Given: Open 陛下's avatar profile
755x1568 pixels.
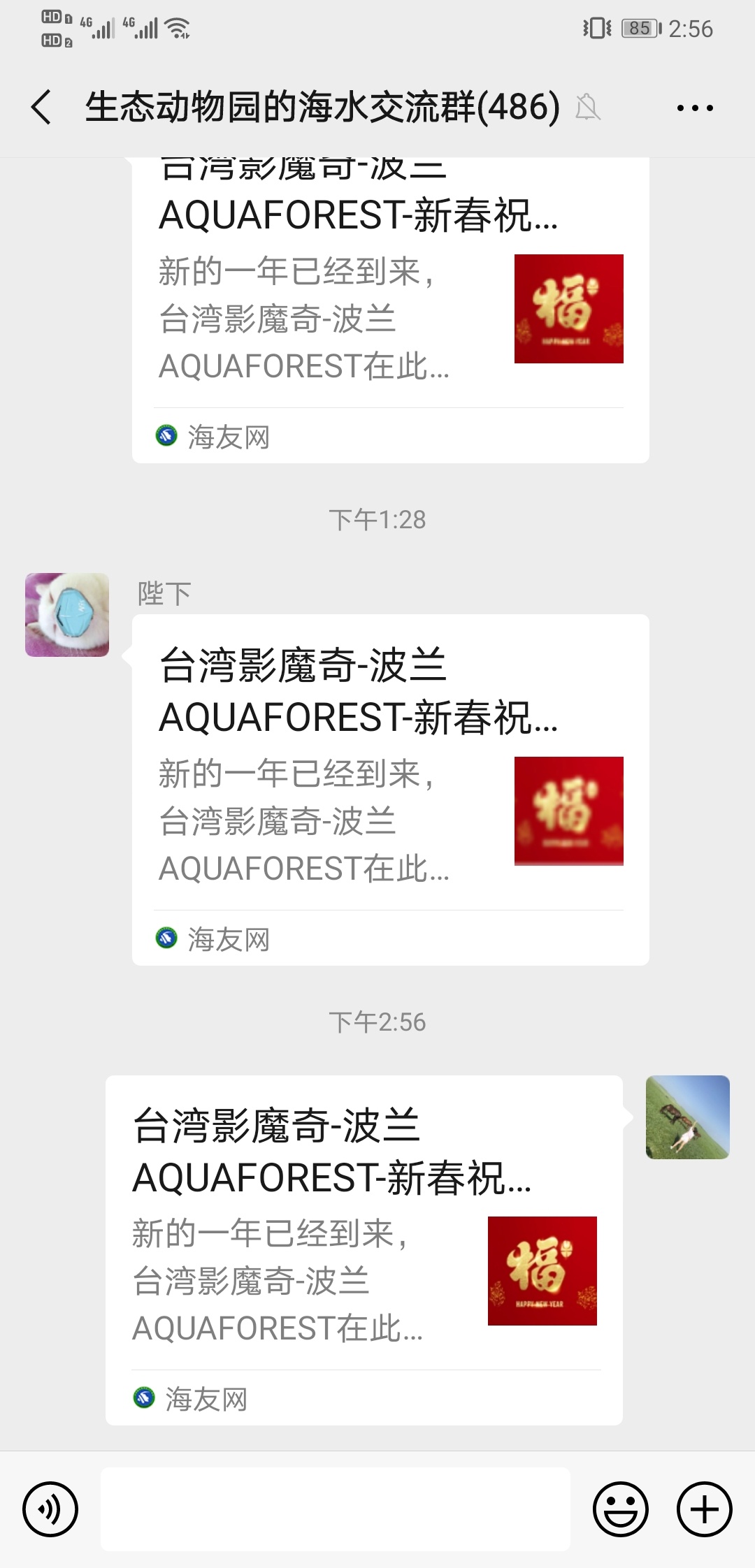Looking at the screenshot, I should 67,615.
